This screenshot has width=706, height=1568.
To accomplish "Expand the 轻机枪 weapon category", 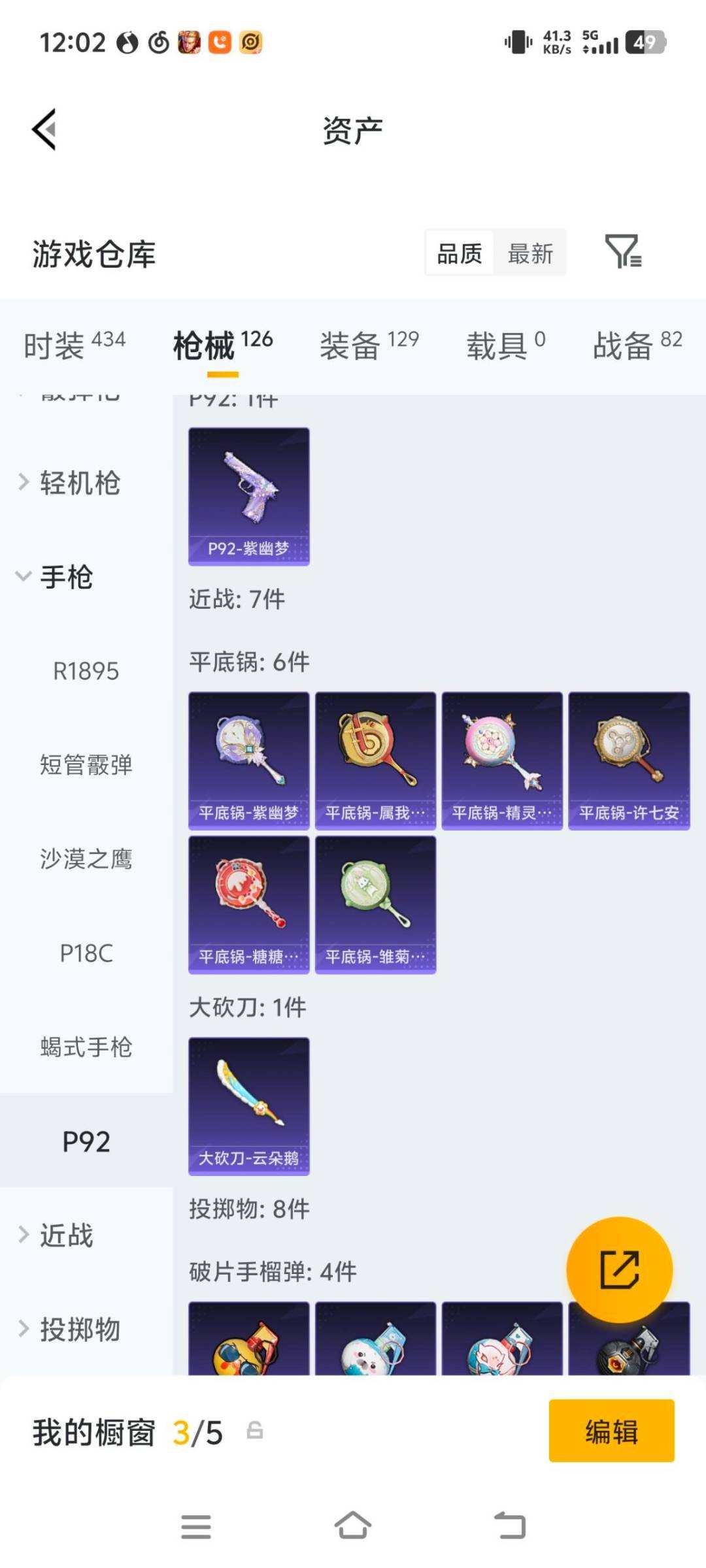I will 78,483.
